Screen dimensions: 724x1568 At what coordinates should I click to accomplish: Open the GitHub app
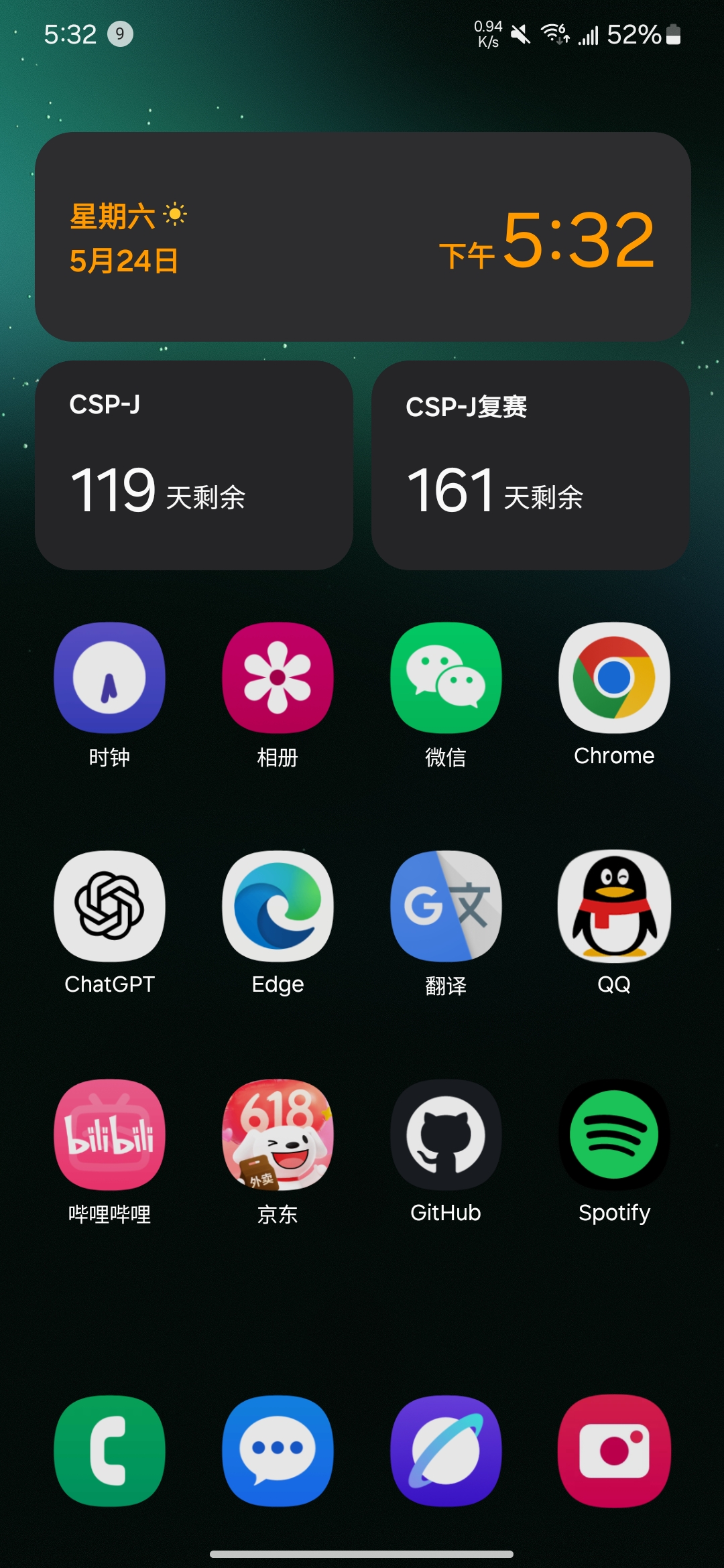click(446, 1134)
